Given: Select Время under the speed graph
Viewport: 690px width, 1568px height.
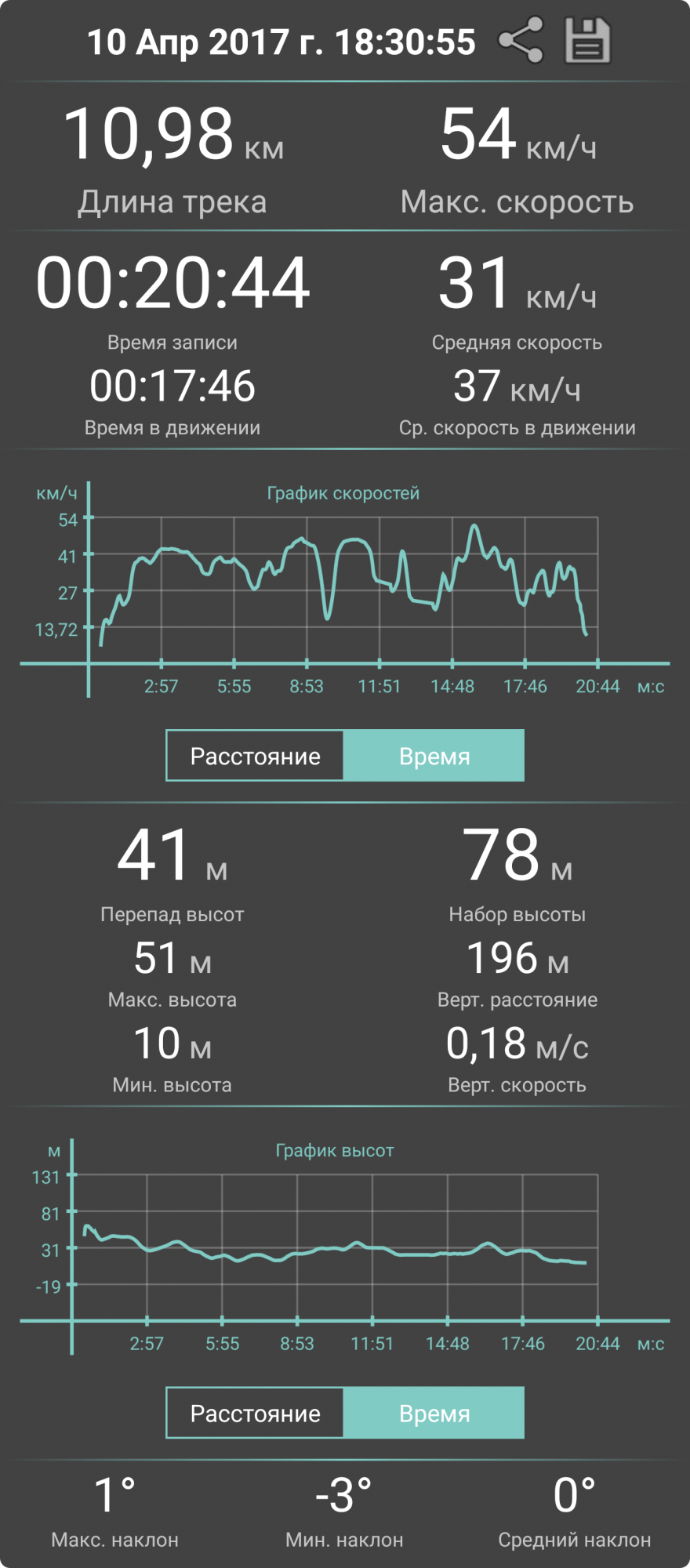Looking at the screenshot, I should click(x=434, y=756).
